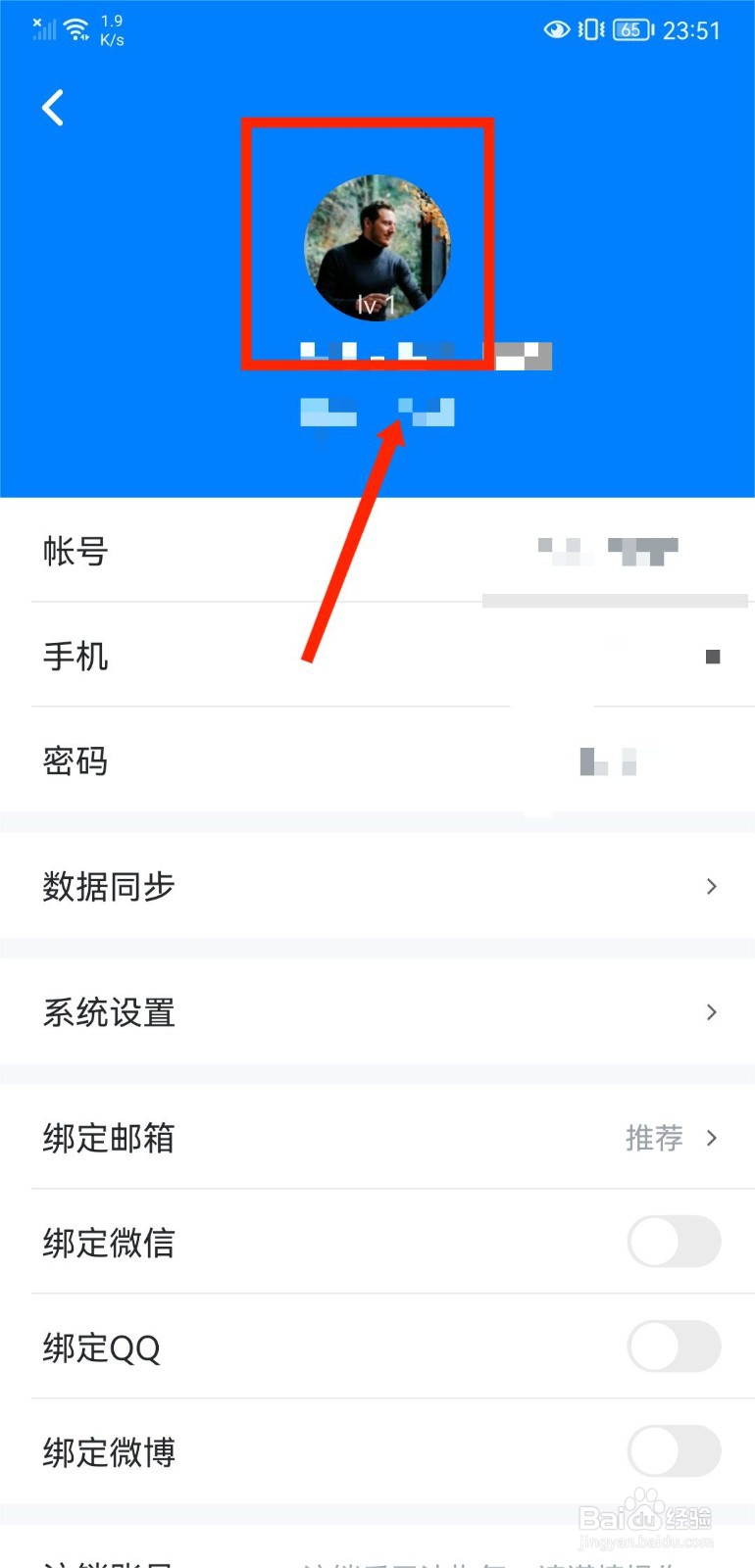Select the 帐号 row
The height and width of the screenshot is (1568, 755).
[75, 552]
